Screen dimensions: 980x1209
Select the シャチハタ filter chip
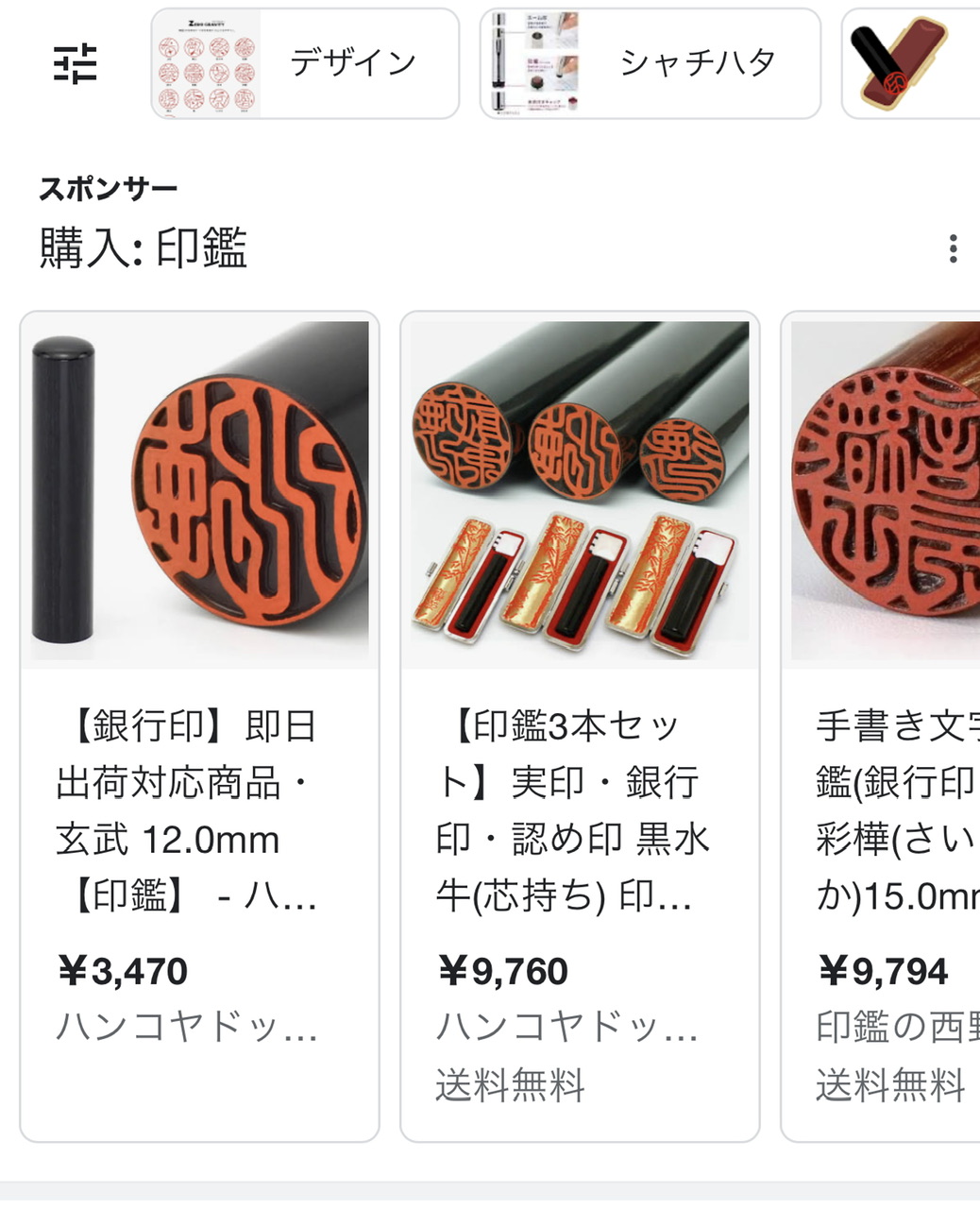click(650, 64)
